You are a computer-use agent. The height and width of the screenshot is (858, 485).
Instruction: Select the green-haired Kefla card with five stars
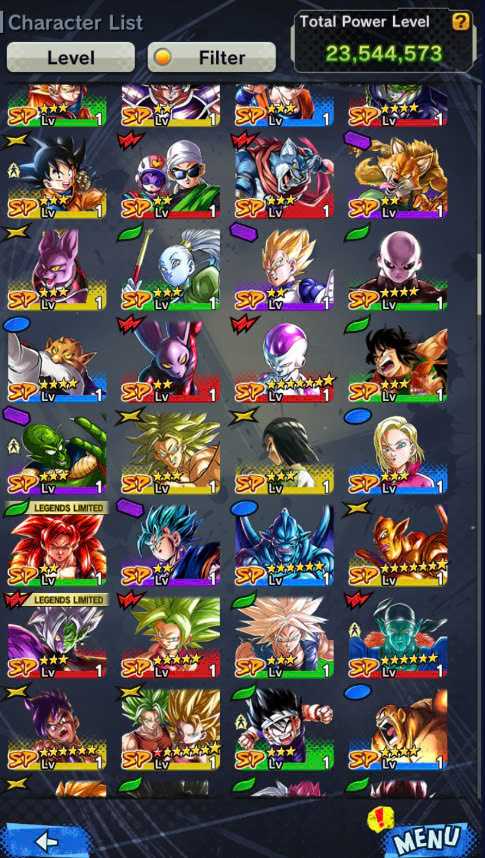coord(170,637)
